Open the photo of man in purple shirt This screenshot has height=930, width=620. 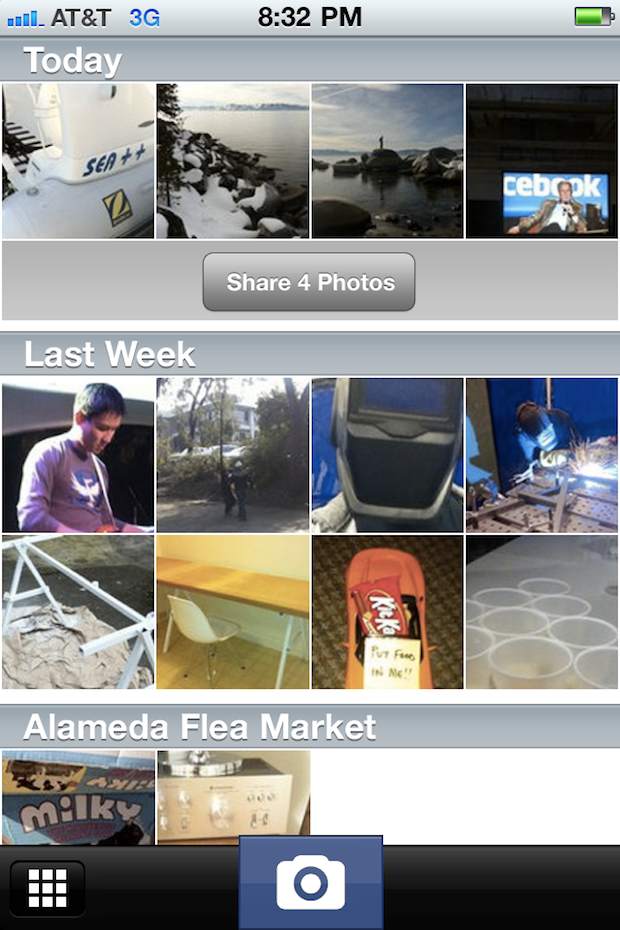pos(78,455)
